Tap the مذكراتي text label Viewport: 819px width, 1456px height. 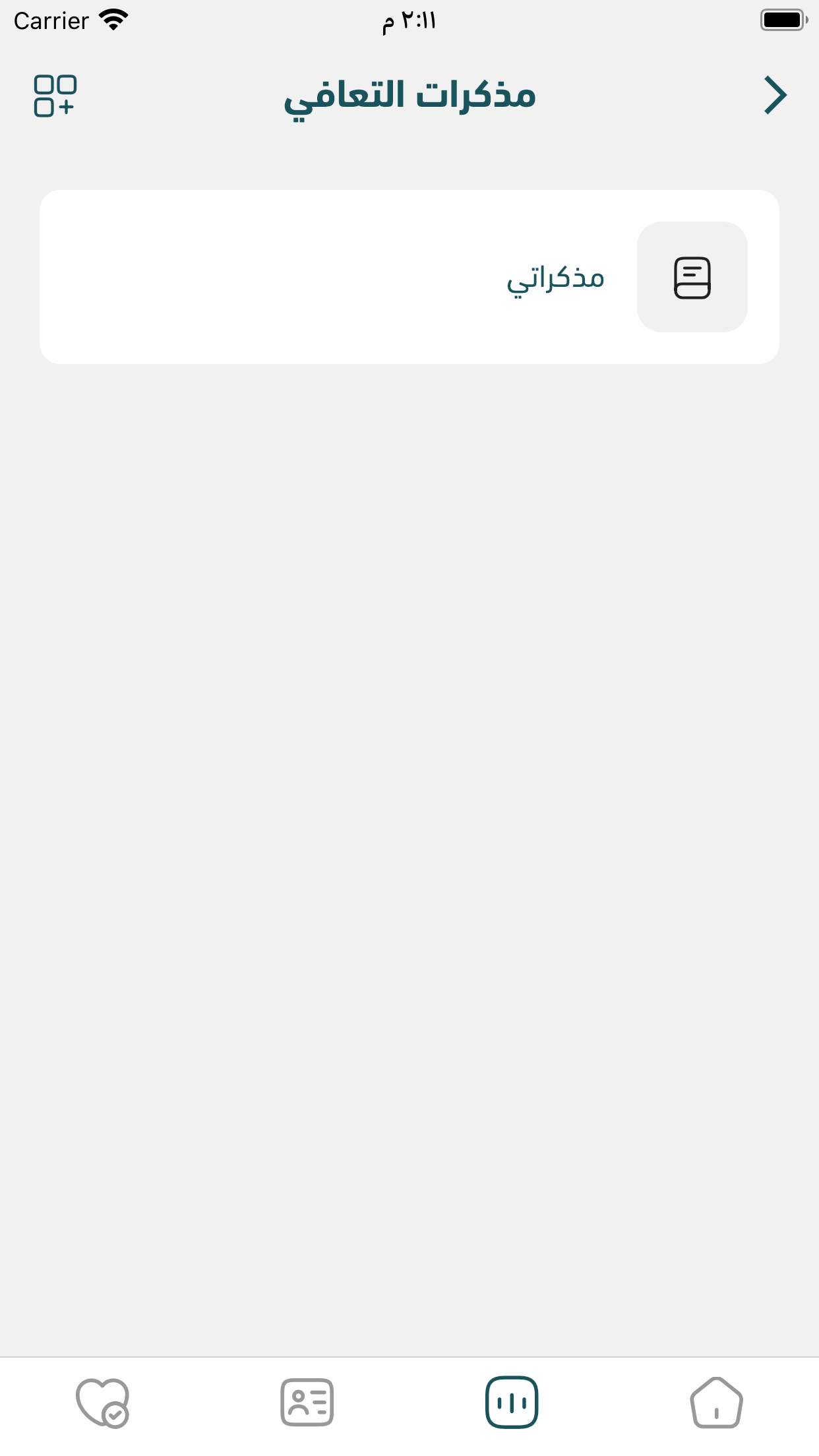[x=557, y=277]
